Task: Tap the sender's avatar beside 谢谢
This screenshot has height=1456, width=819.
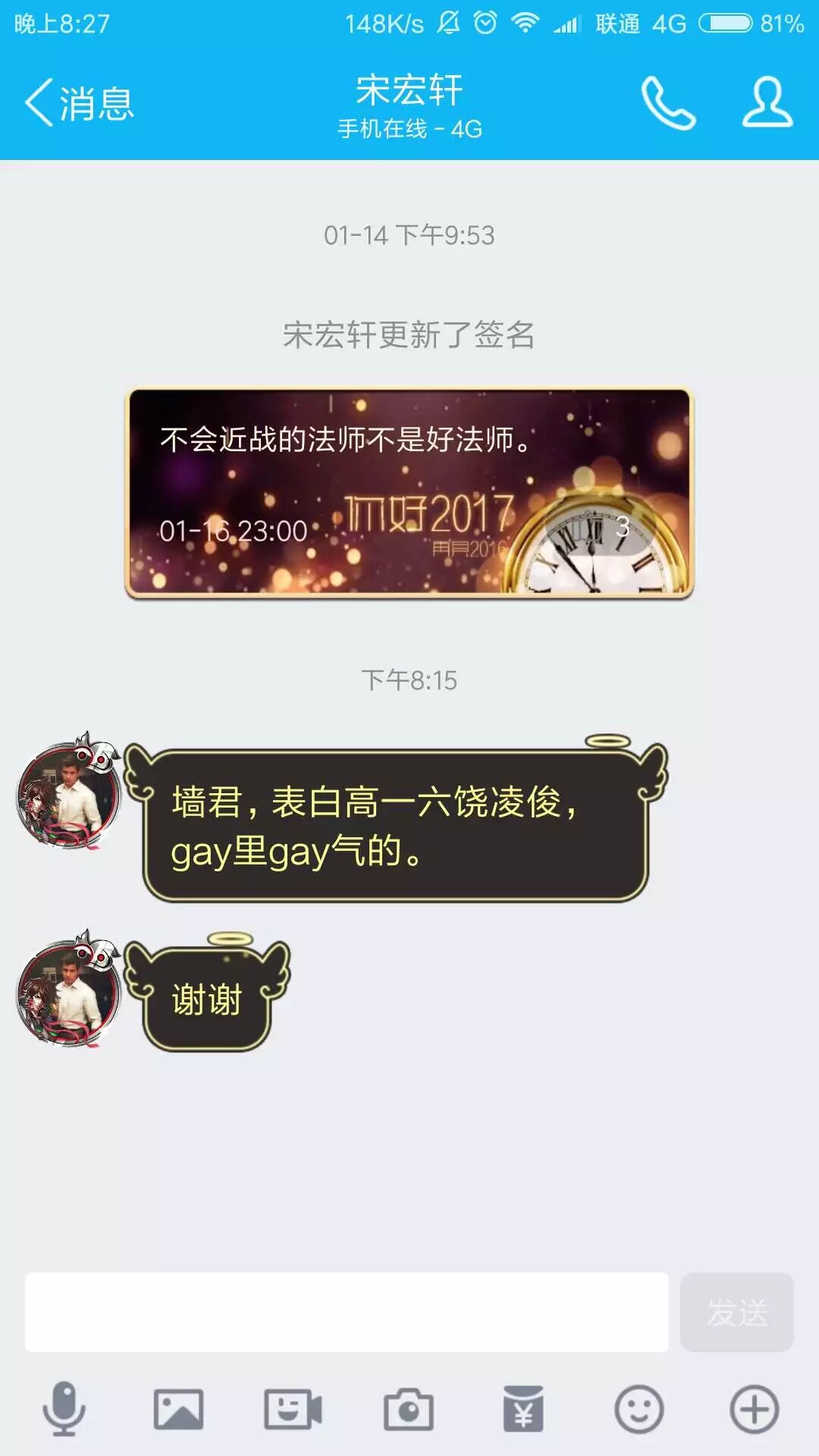Action: [68, 993]
